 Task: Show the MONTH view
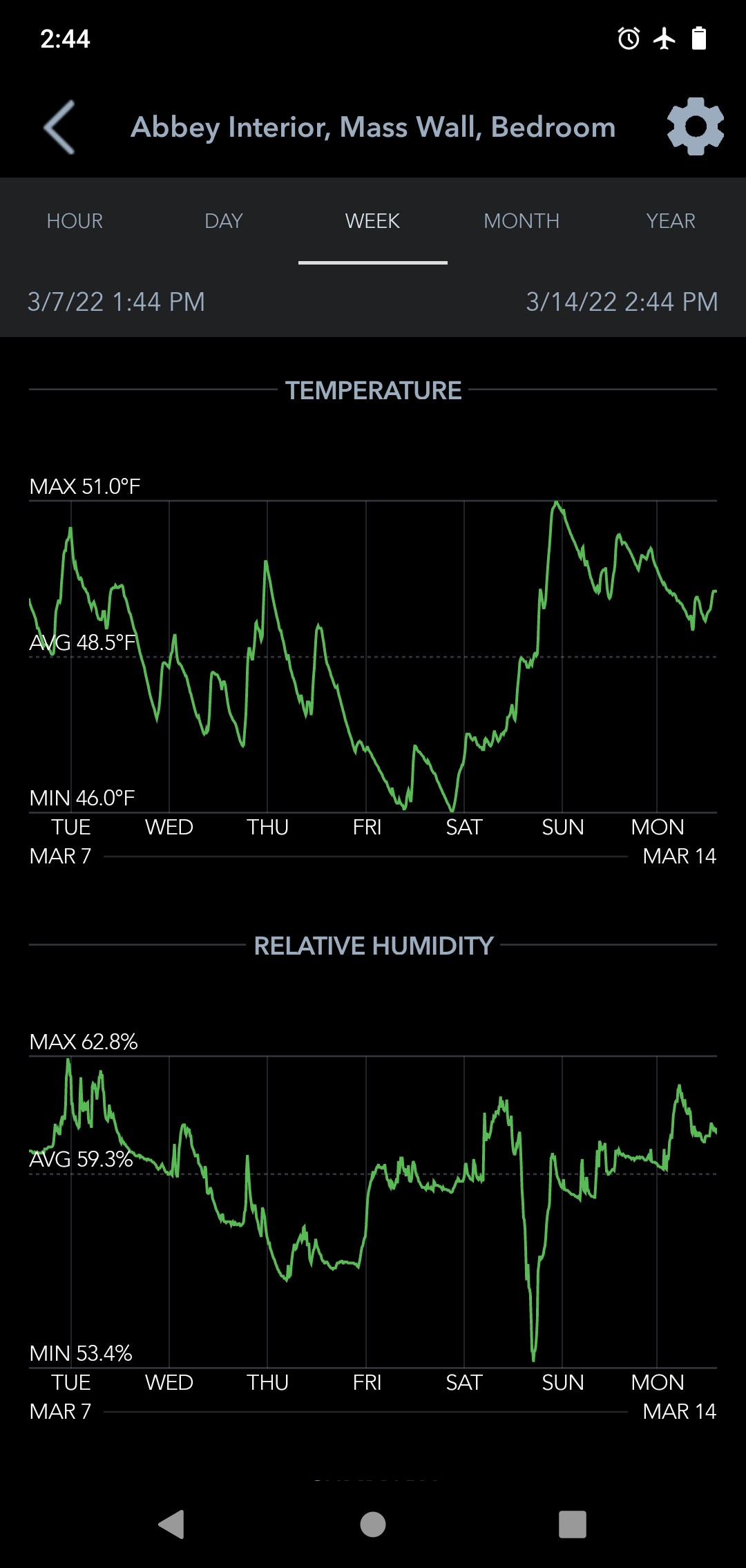522,221
